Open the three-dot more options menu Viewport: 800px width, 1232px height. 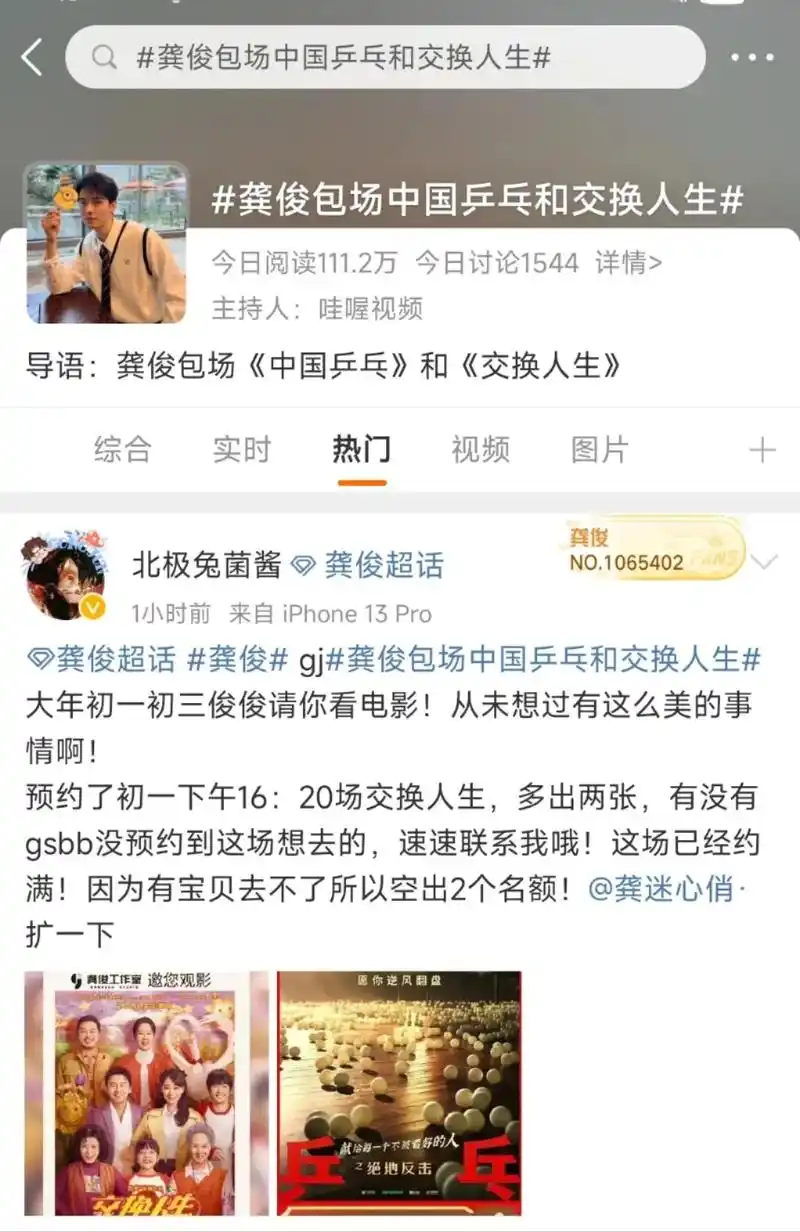click(751, 56)
